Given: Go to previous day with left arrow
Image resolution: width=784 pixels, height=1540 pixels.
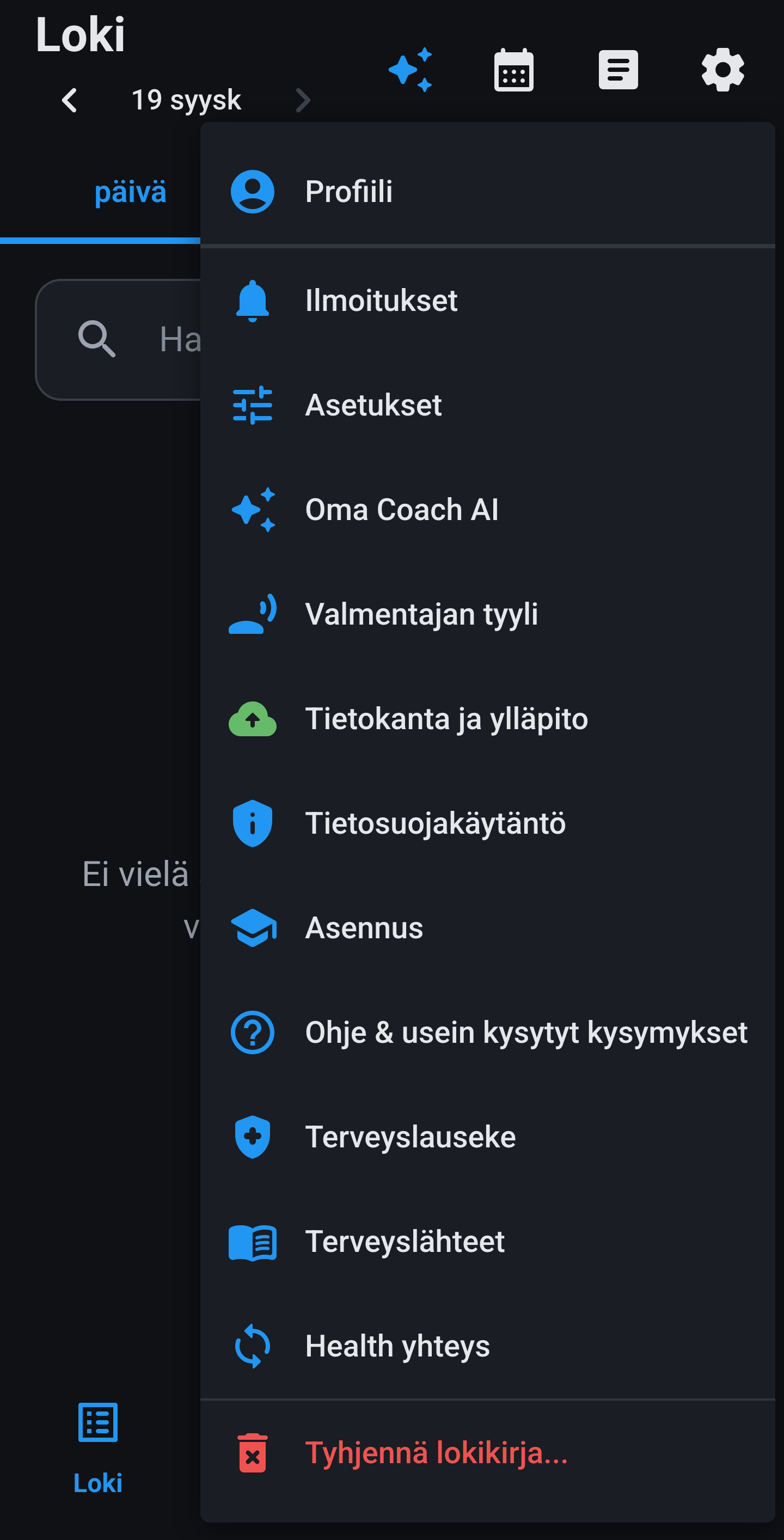Looking at the screenshot, I should (x=70, y=100).
